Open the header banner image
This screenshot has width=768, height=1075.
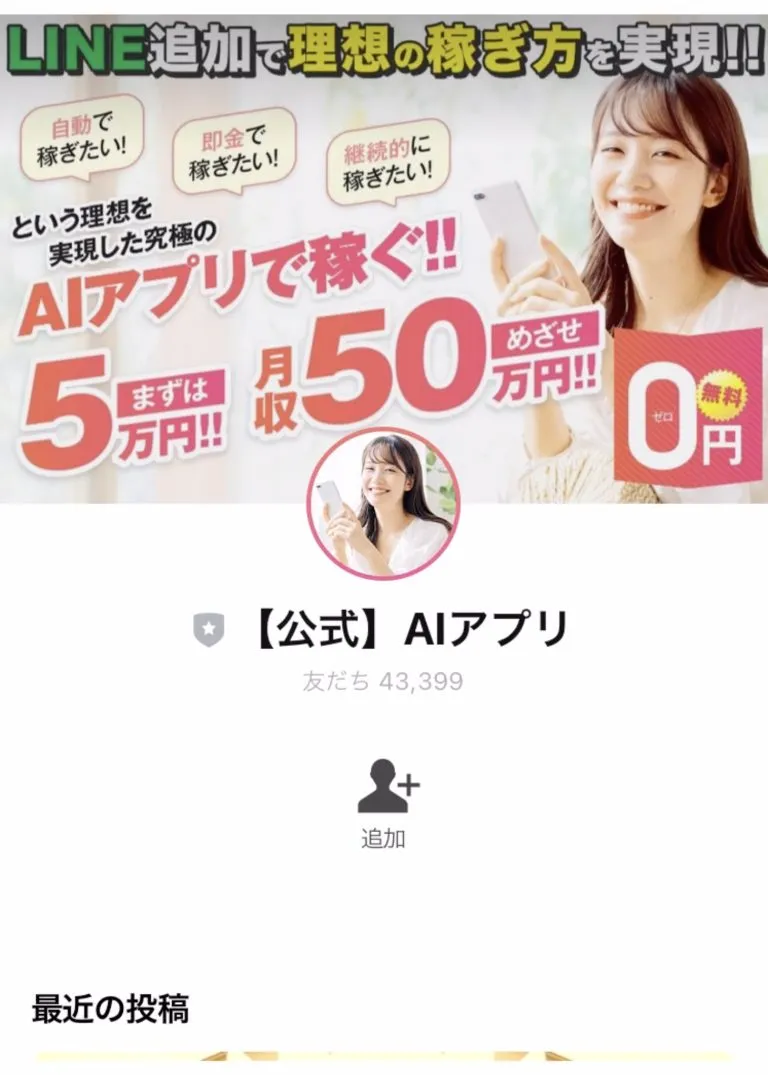[384, 250]
